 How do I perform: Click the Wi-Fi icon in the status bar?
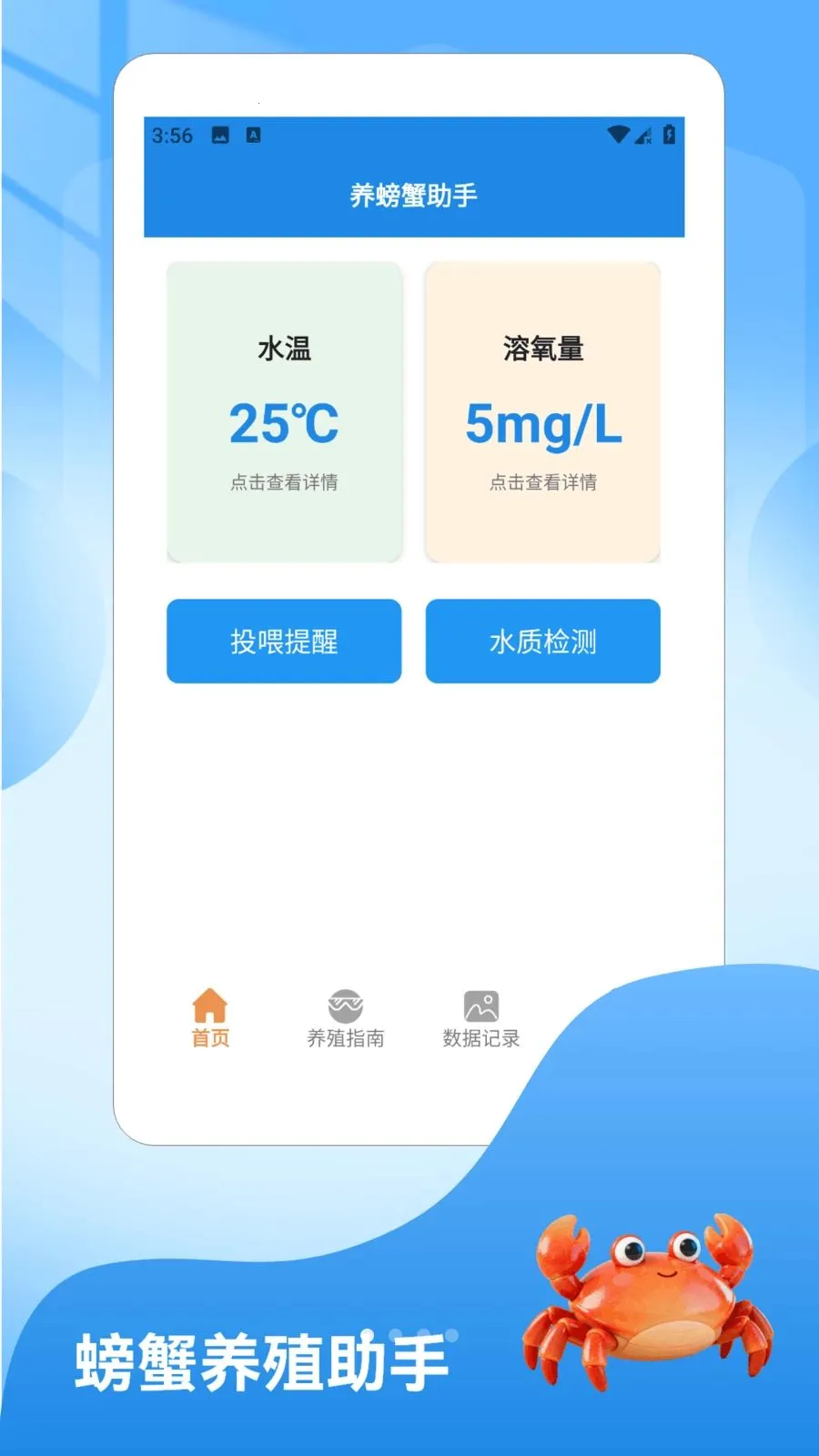click(x=619, y=135)
